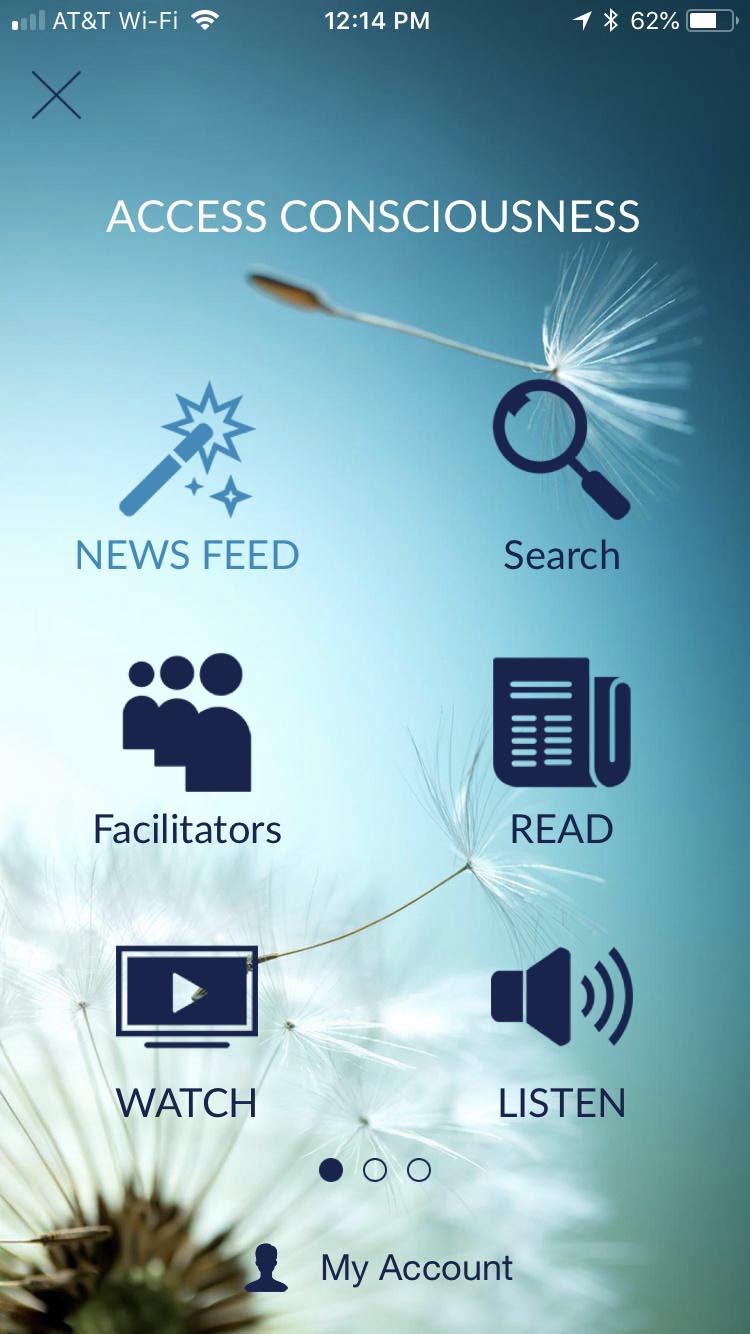This screenshot has height=1334, width=750.
Task: Go to the WATCH videos section
Action: (x=187, y=1030)
